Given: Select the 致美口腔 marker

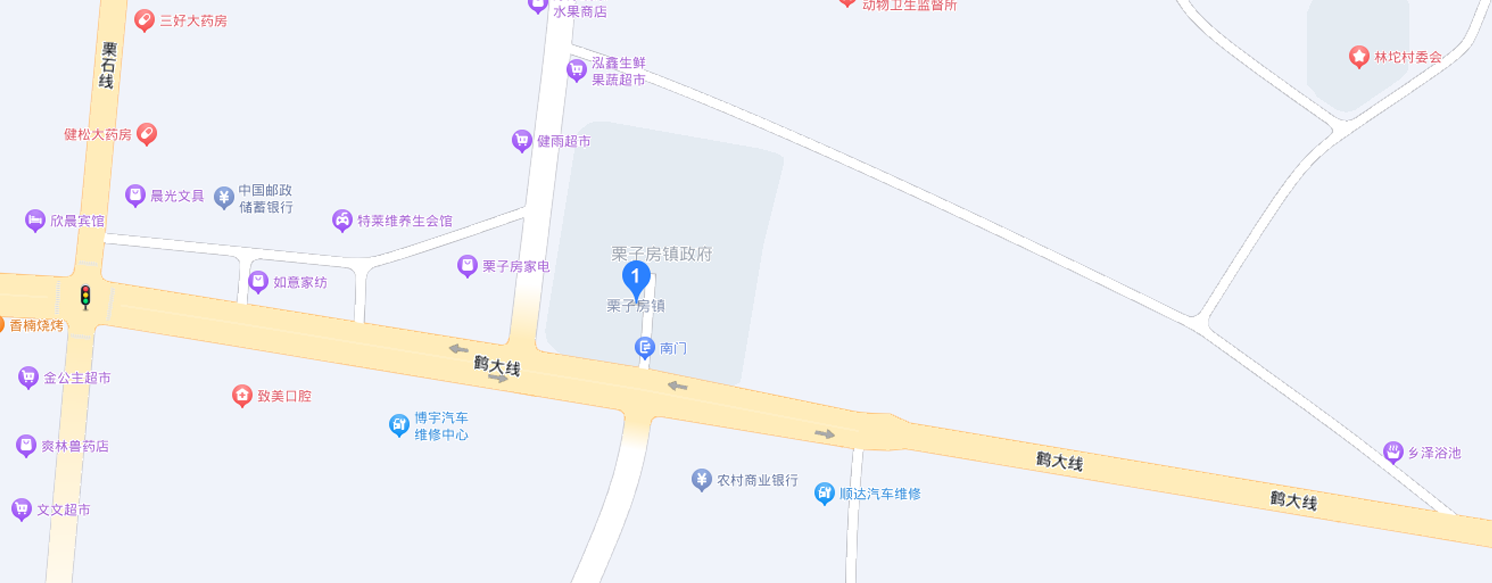Looking at the screenshot, I should [242, 396].
